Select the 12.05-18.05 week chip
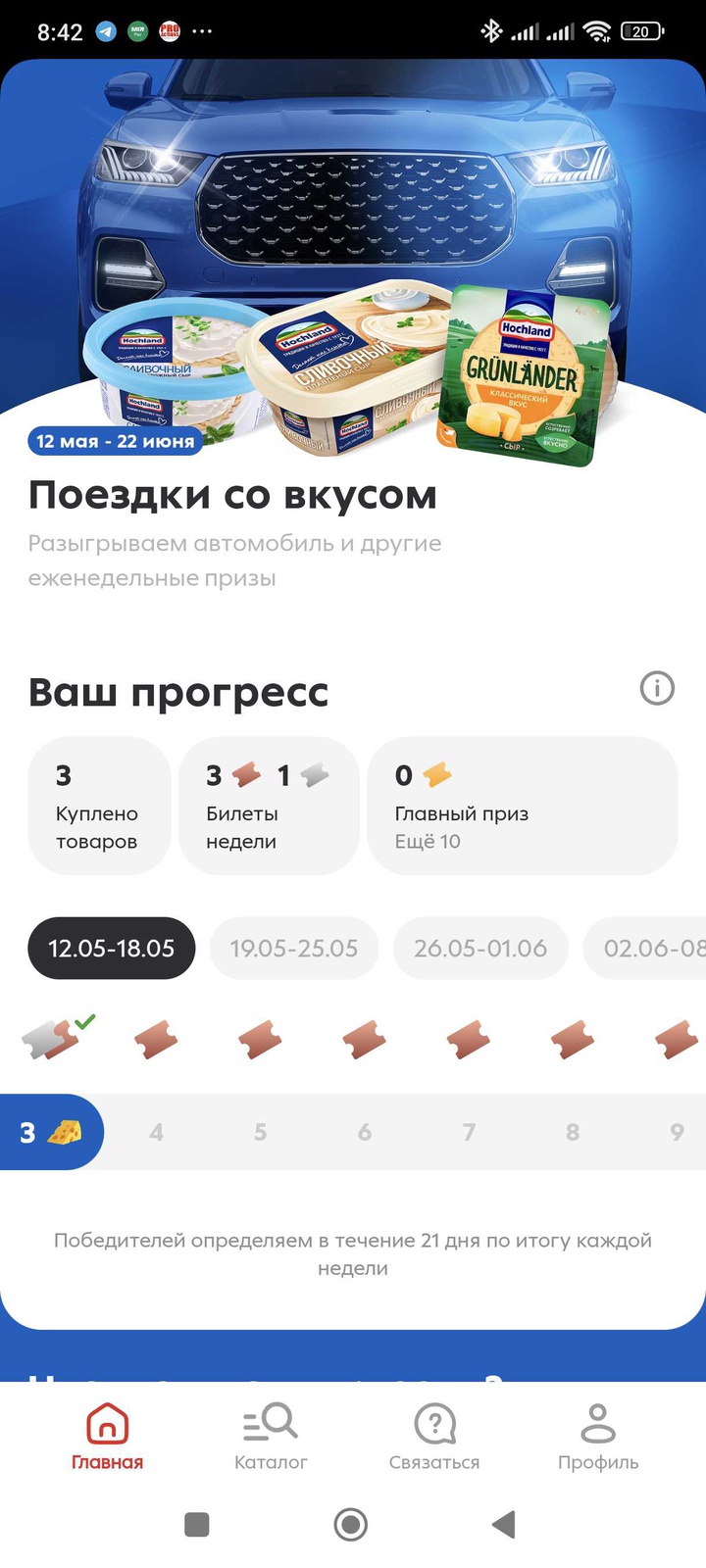Viewport: 706px width, 1568px height. point(112,949)
